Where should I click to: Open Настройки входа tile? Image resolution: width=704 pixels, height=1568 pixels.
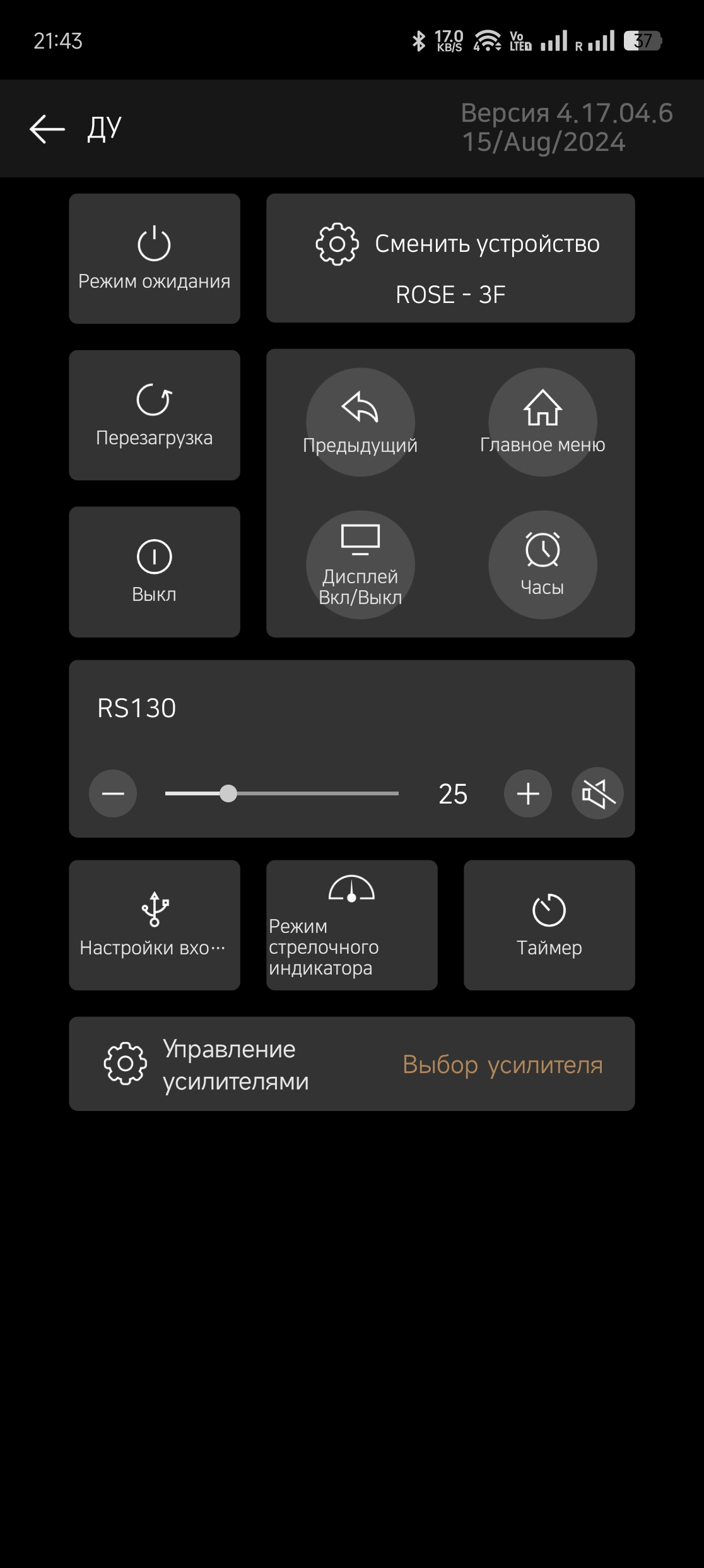pyautogui.click(x=155, y=925)
